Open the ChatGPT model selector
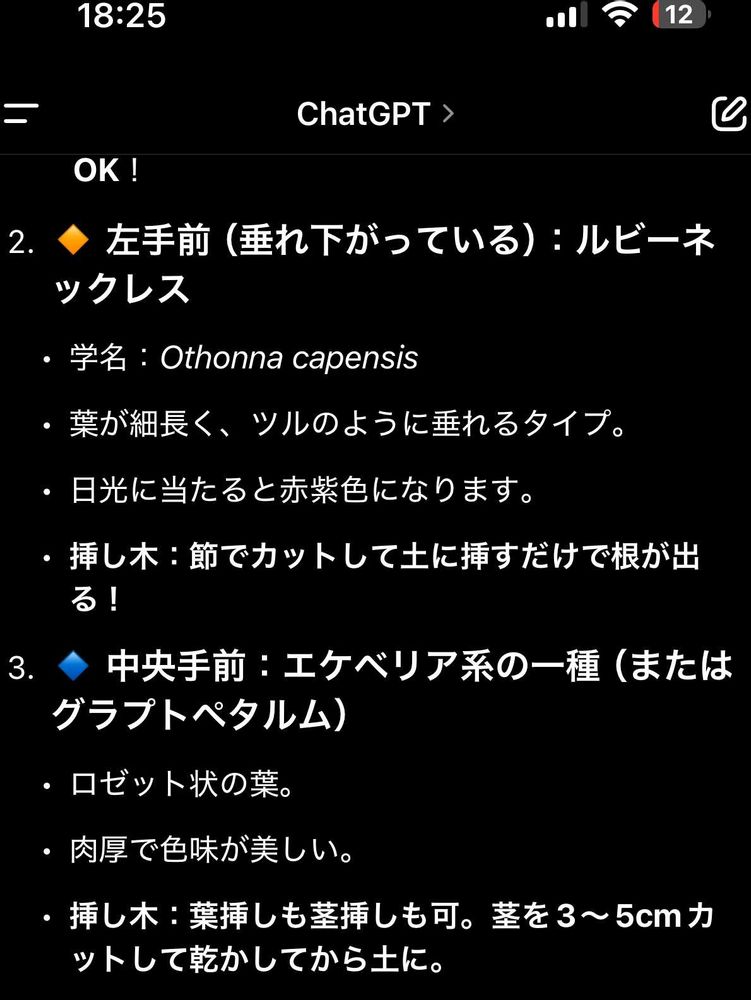The height and width of the screenshot is (1000, 751). click(x=375, y=113)
